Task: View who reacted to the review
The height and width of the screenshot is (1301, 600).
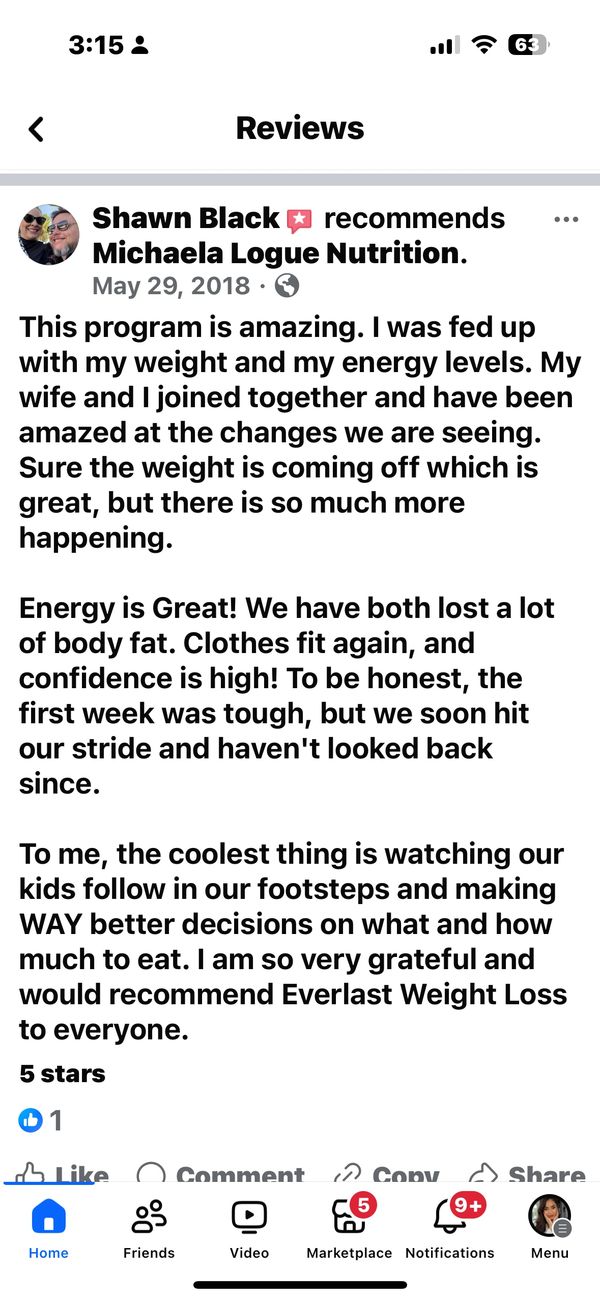Action: click(41, 1120)
